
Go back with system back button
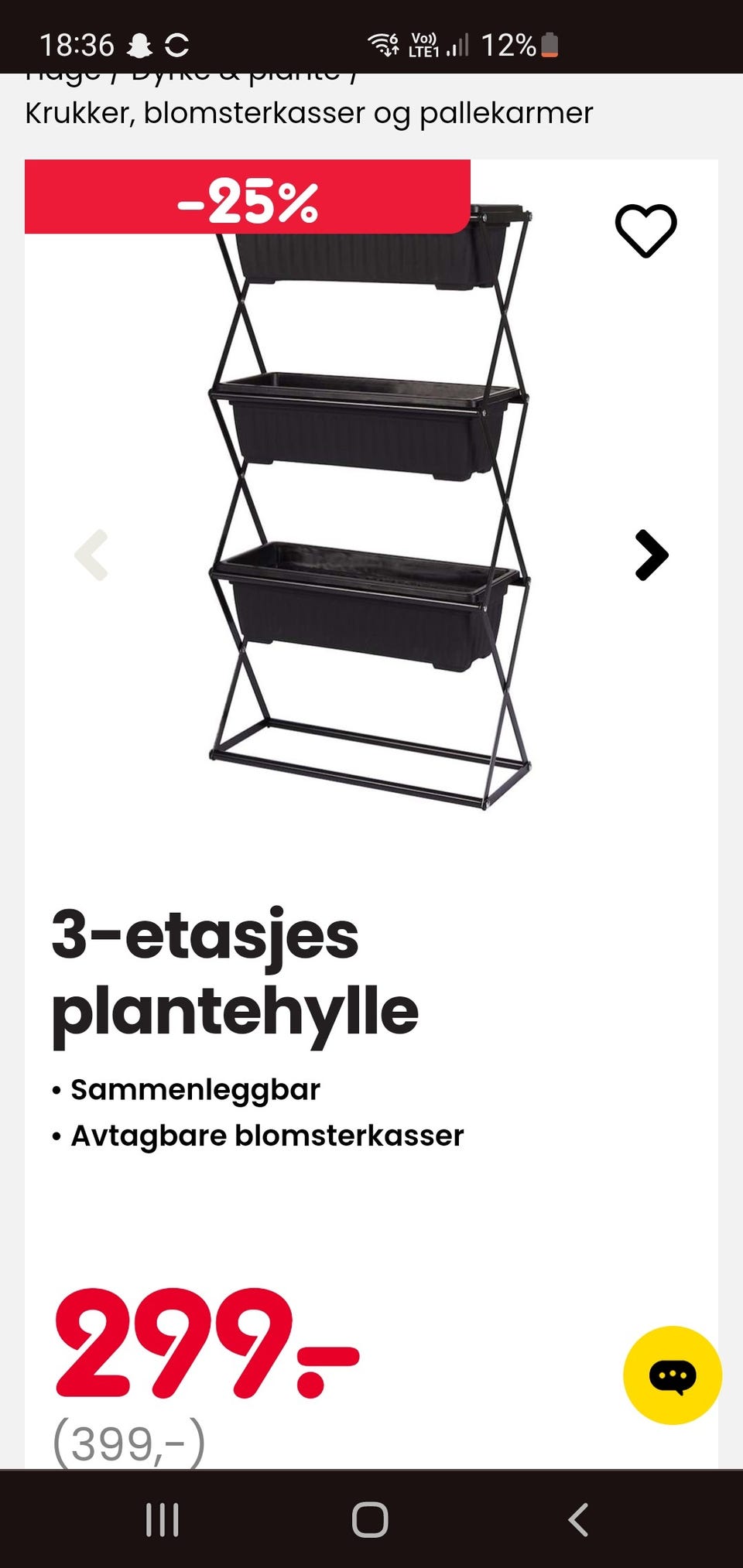click(578, 1519)
